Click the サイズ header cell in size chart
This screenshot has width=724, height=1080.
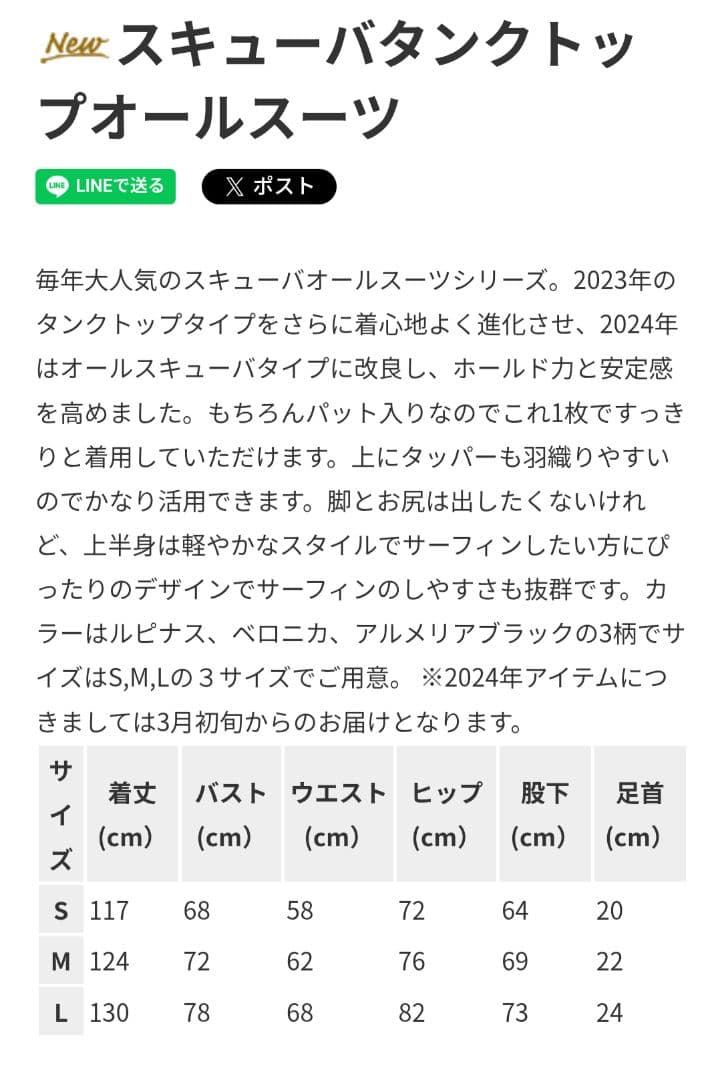tap(61, 812)
